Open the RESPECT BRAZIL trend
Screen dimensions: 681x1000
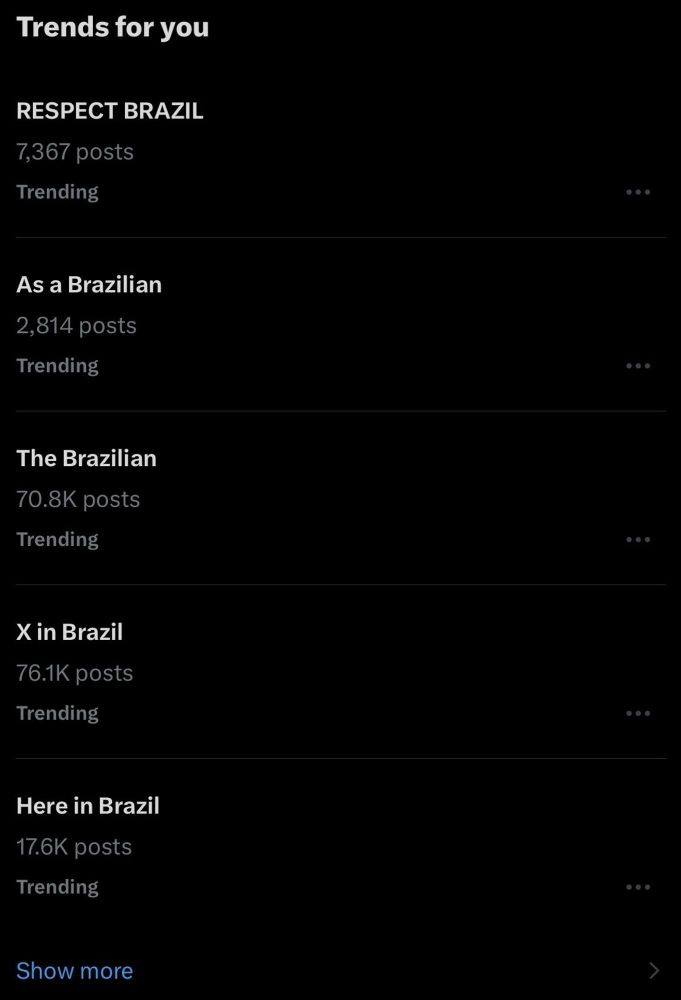click(x=110, y=111)
